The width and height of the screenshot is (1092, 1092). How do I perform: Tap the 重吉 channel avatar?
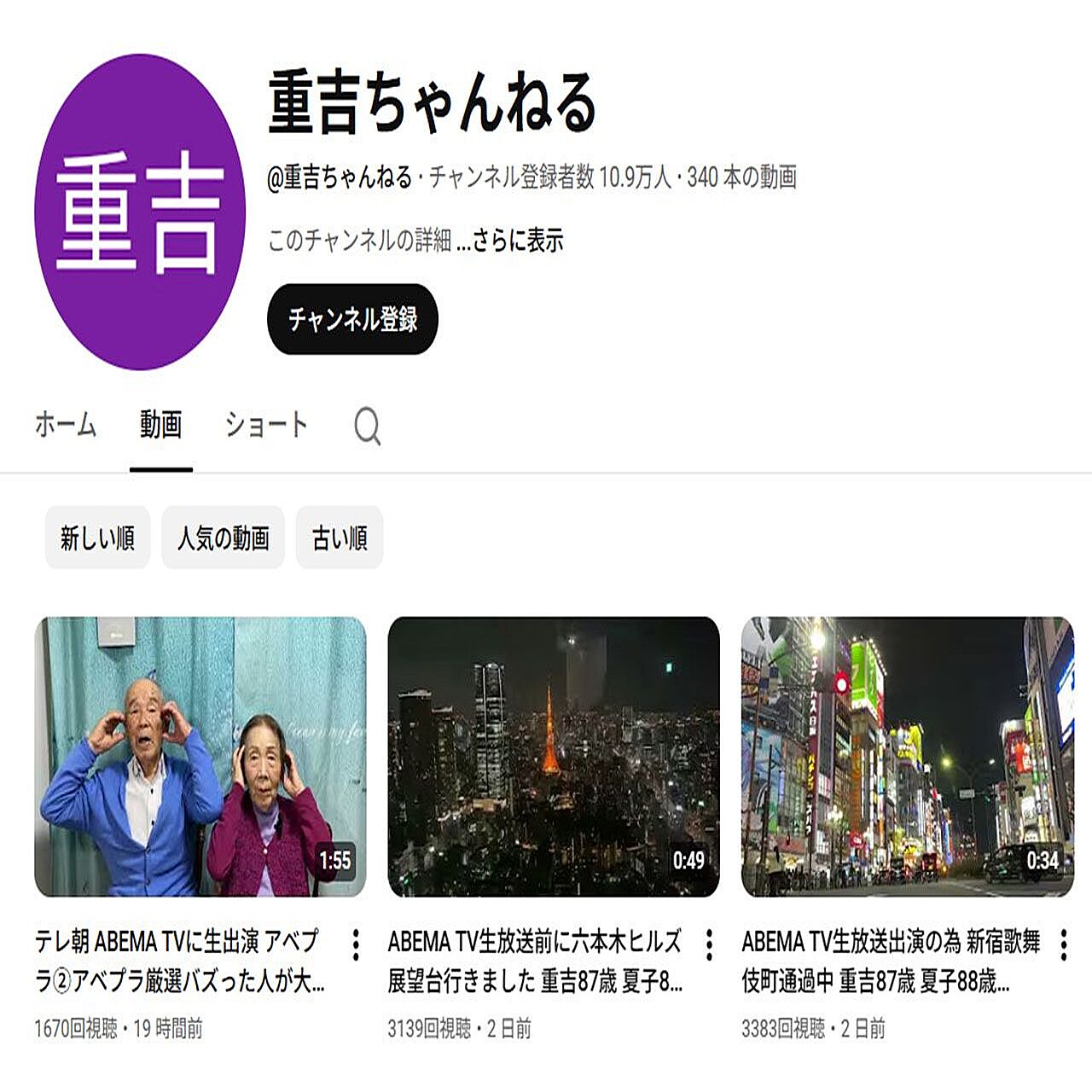140,212
